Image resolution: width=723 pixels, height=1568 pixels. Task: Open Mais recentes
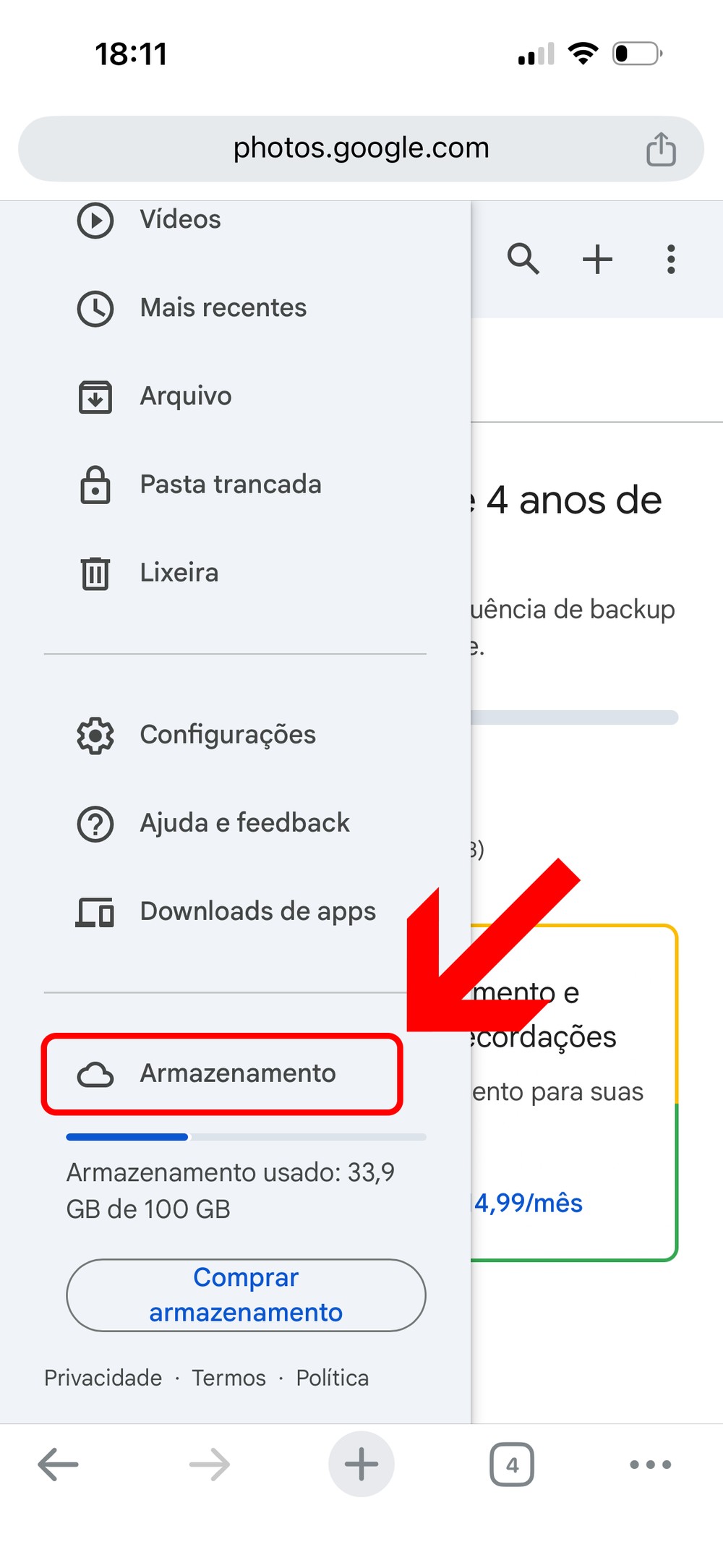pos(223,308)
